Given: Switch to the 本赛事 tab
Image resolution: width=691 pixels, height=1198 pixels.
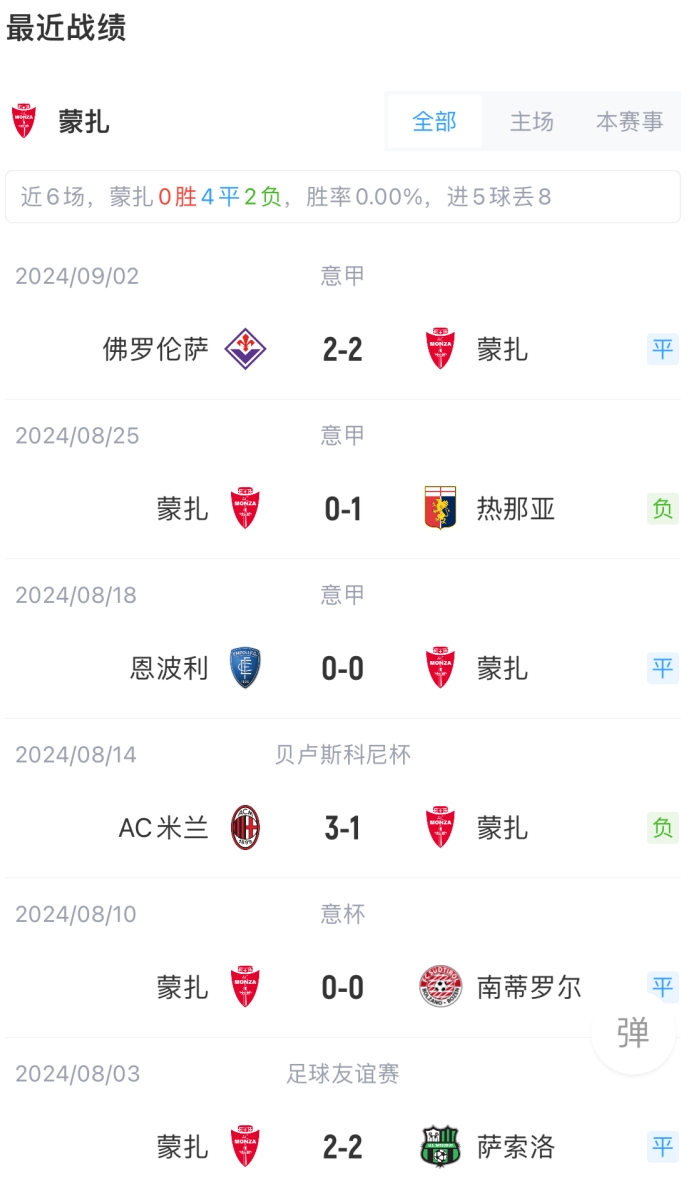Looking at the screenshot, I should click(x=629, y=121).
